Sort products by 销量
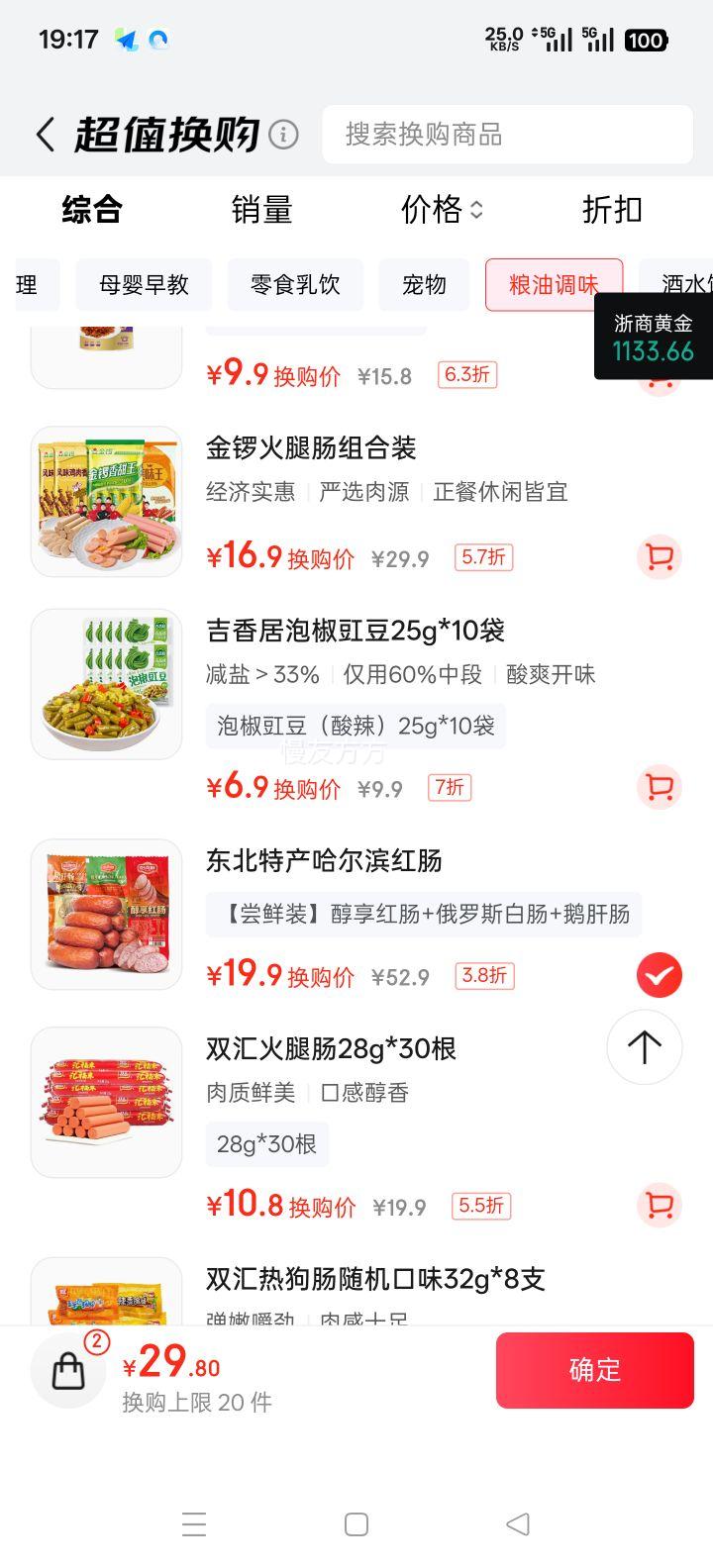Viewport: 713px width, 1568px height. (261, 210)
